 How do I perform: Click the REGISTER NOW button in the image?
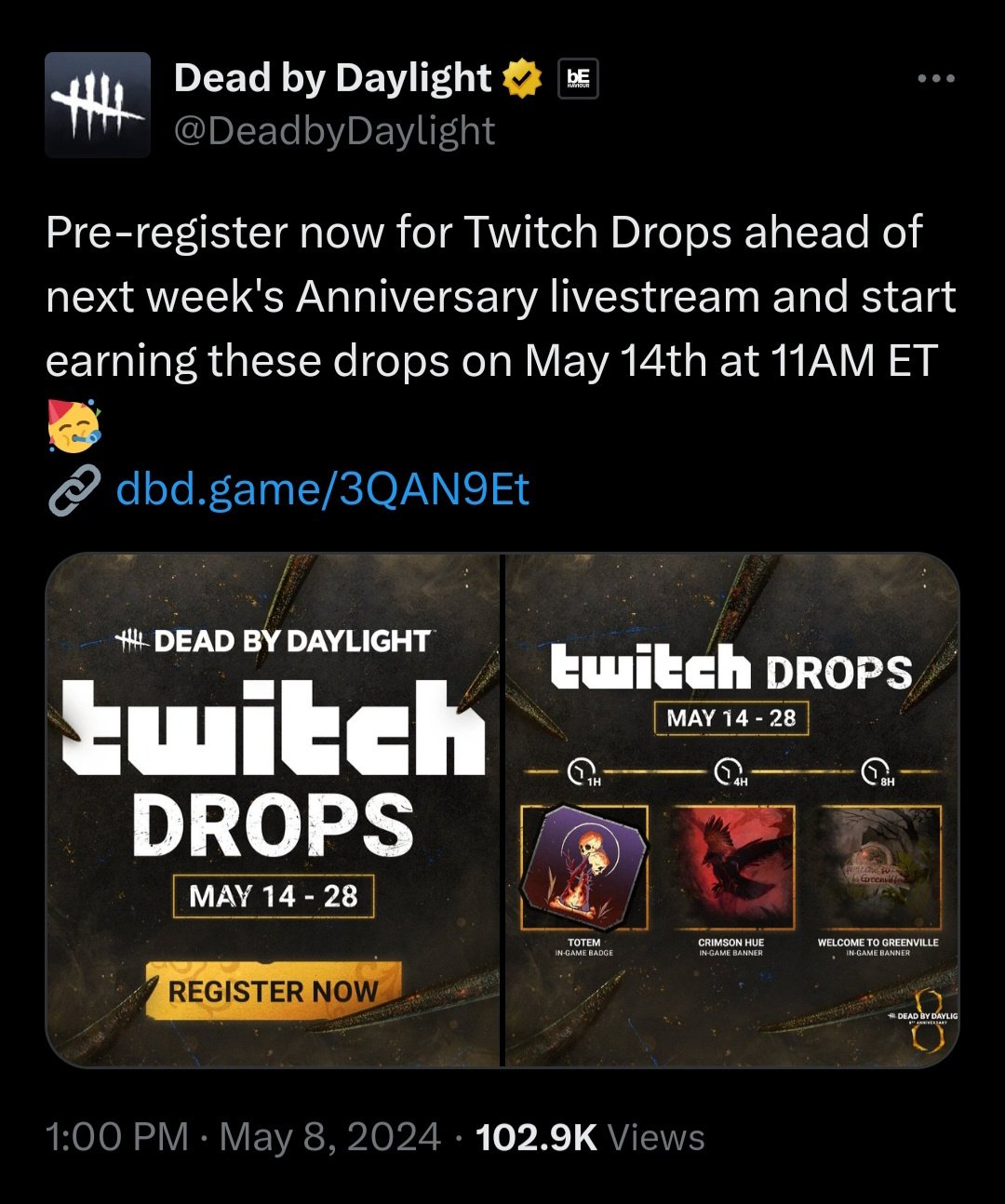[x=271, y=991]
